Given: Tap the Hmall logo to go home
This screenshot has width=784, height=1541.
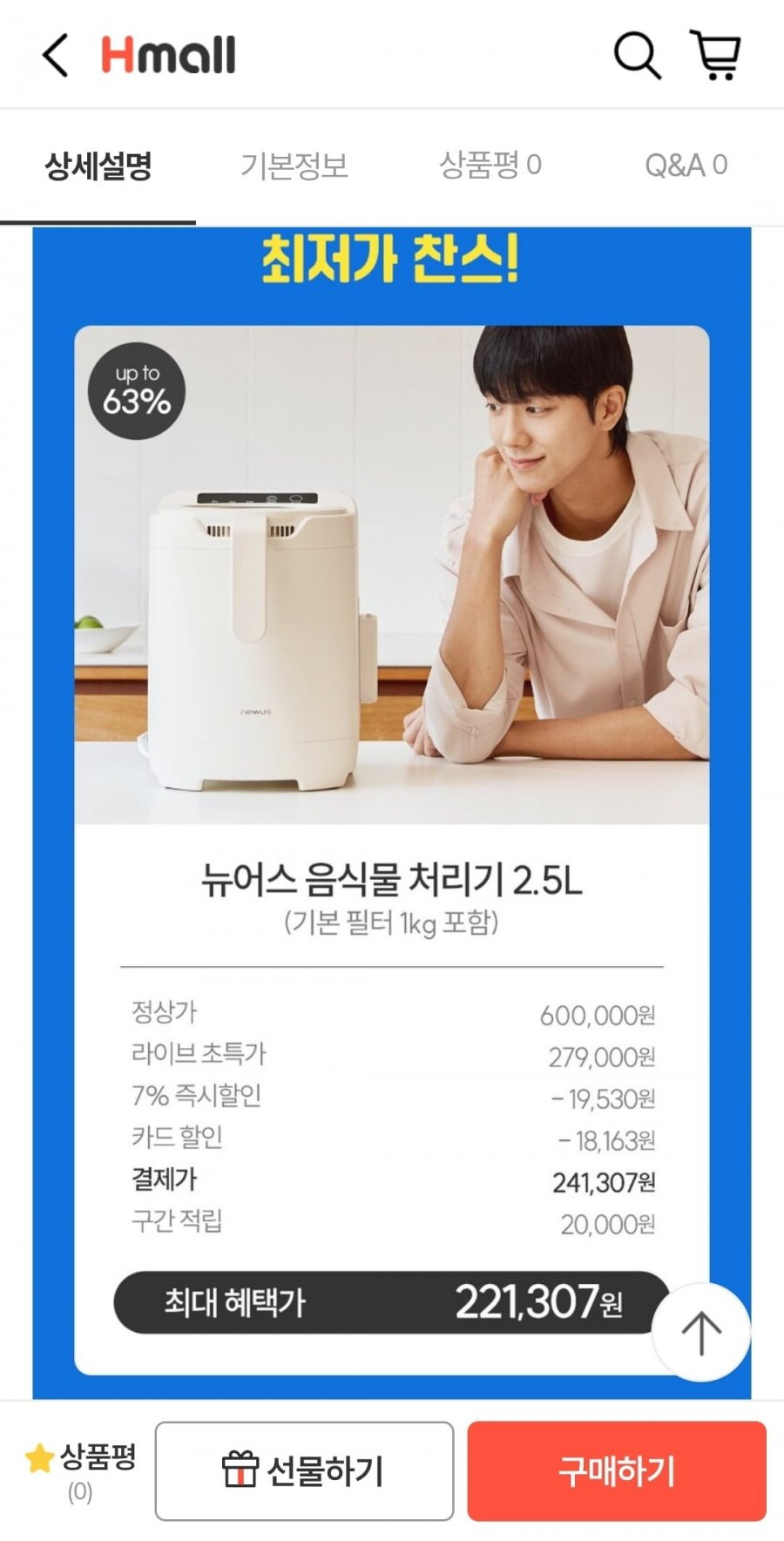Looking at the screenshot, I should click(168, 55).
